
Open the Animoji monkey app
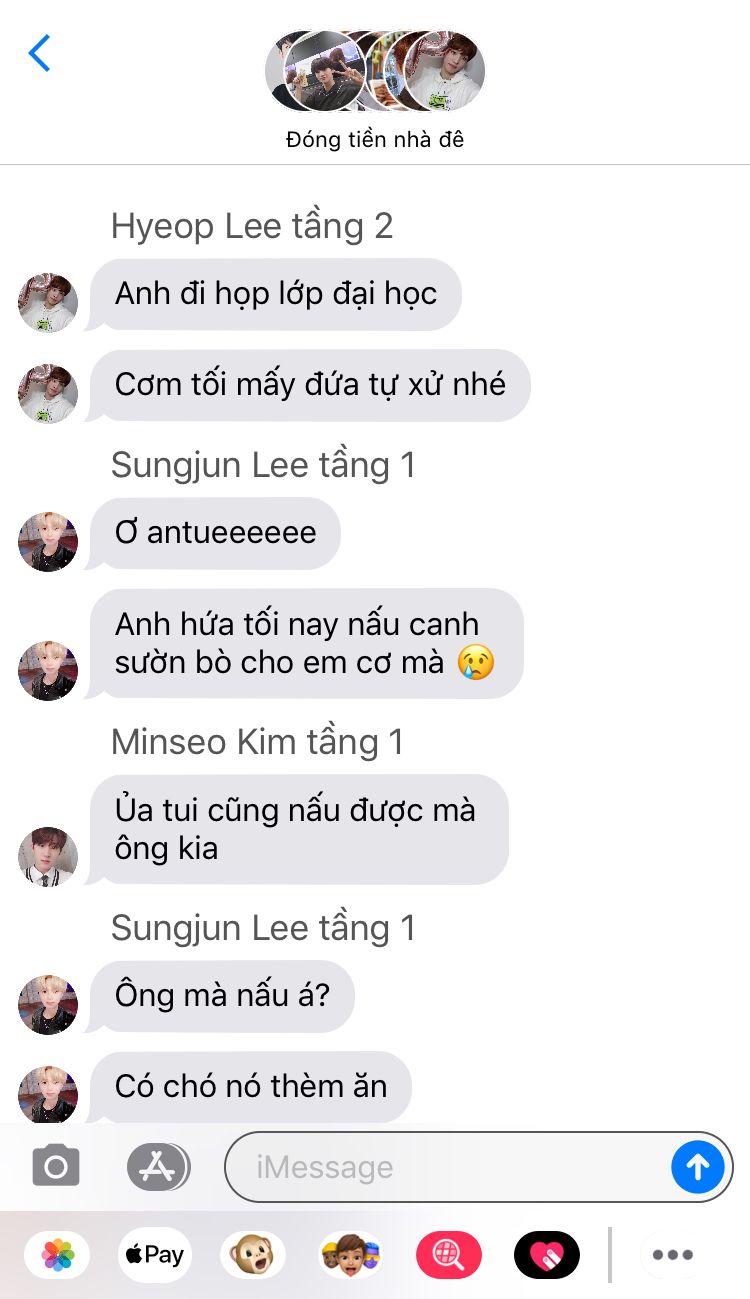(253, 1255)
